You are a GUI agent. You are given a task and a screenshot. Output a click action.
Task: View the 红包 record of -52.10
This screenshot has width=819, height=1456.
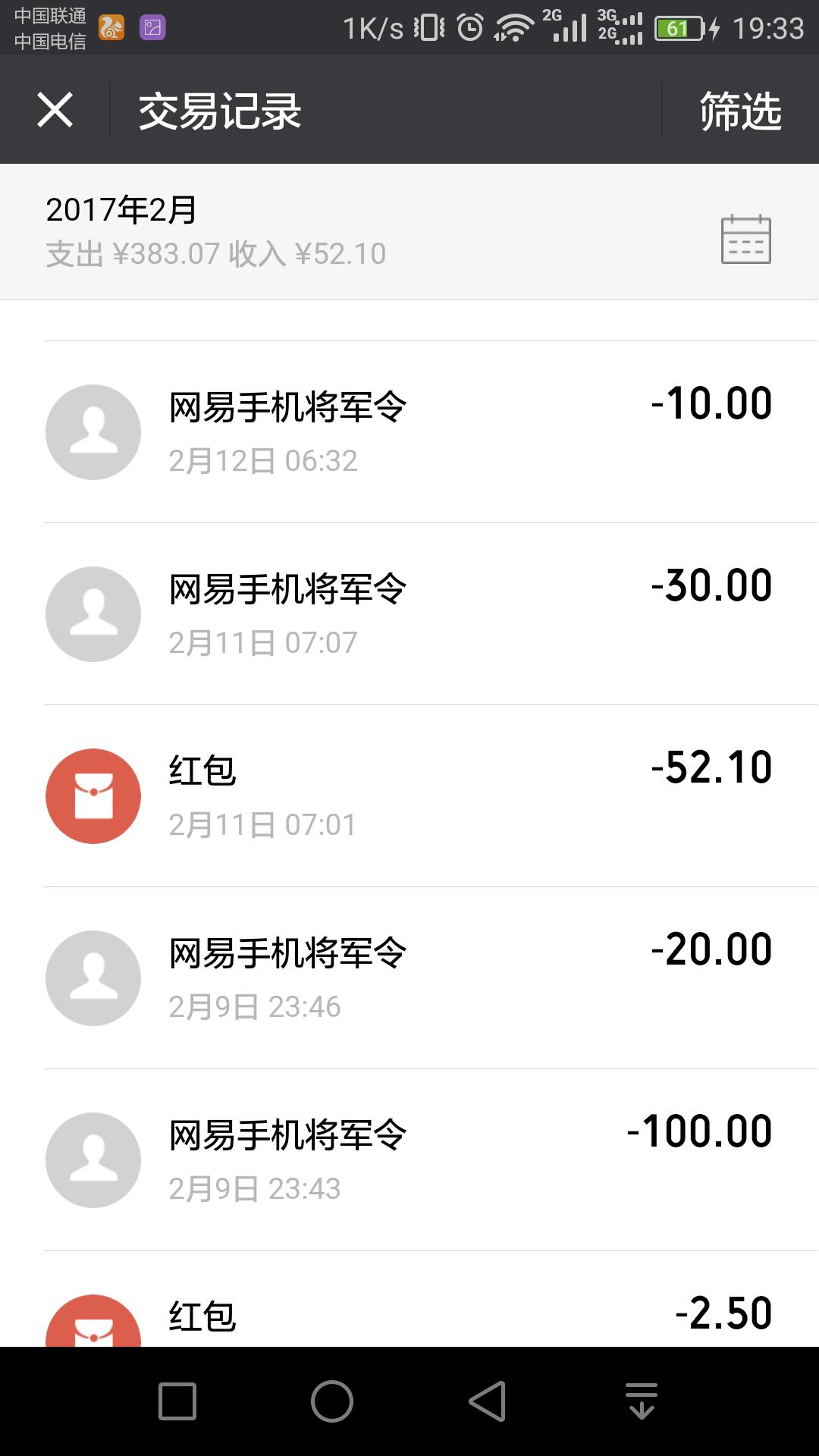click(x=409, y=795)
